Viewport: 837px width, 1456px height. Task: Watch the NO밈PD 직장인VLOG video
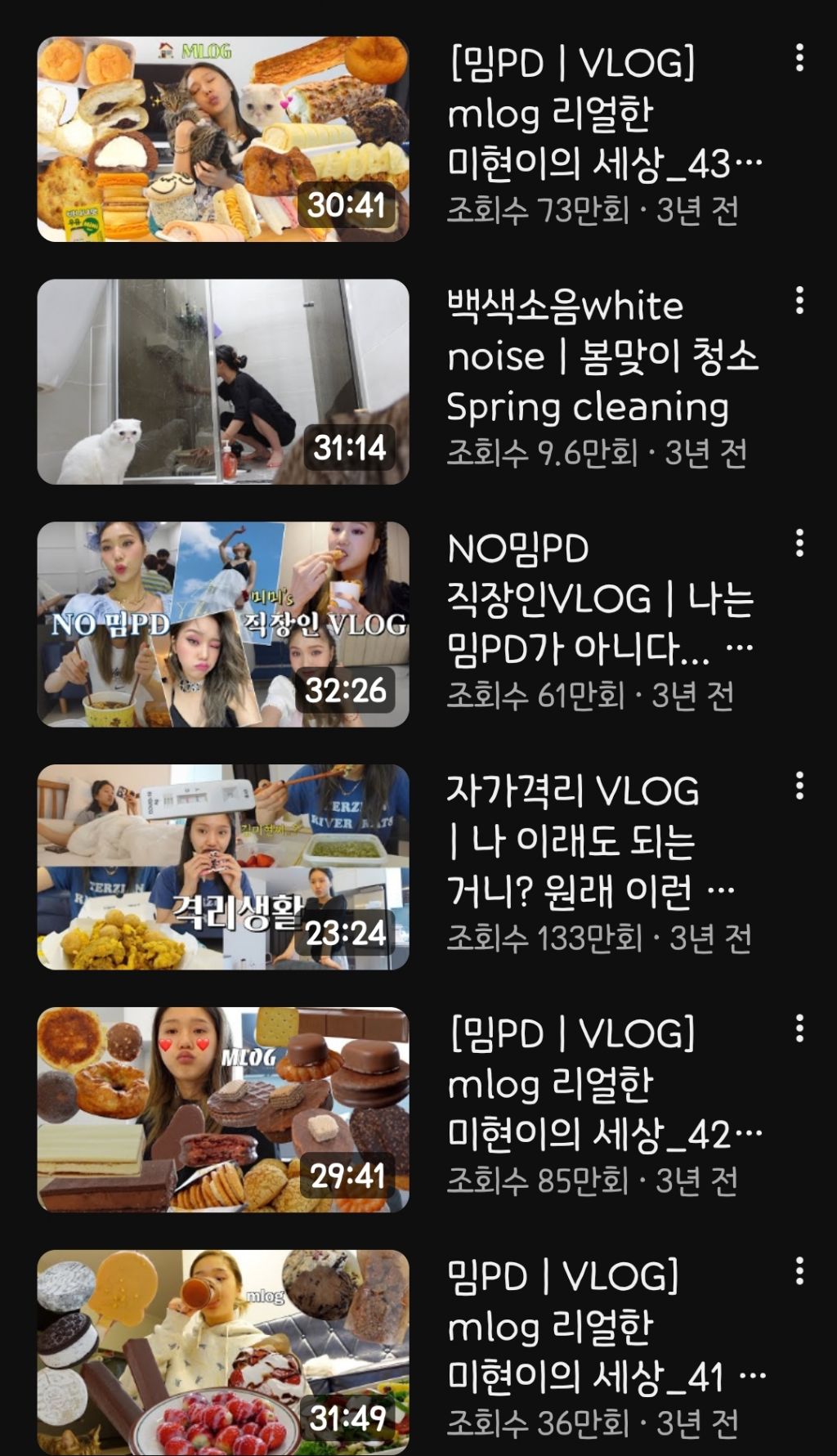[x=223, y=625]
